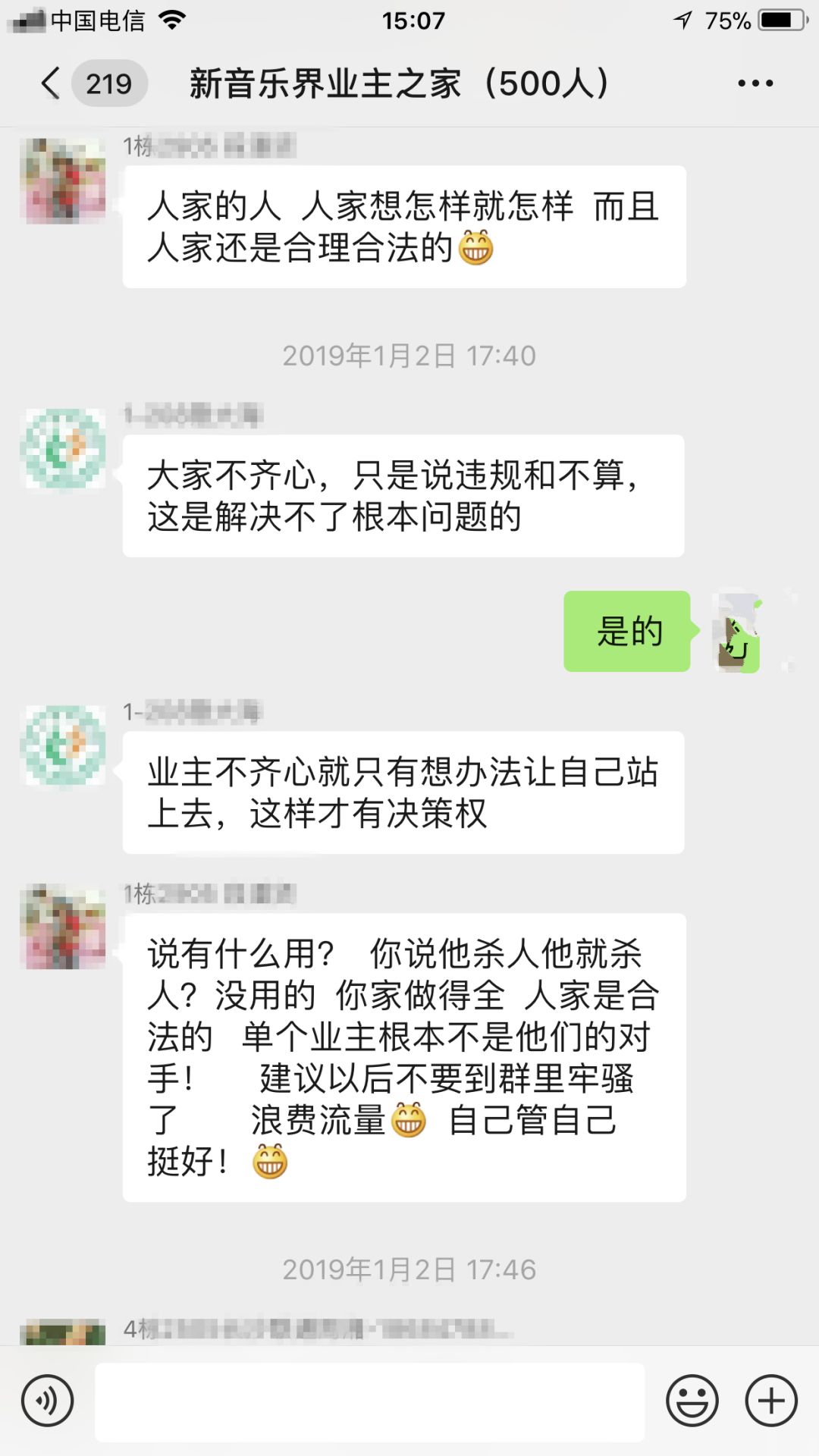Switch to voice message input
819x1456 pixels.
[x=48, y=1400]
